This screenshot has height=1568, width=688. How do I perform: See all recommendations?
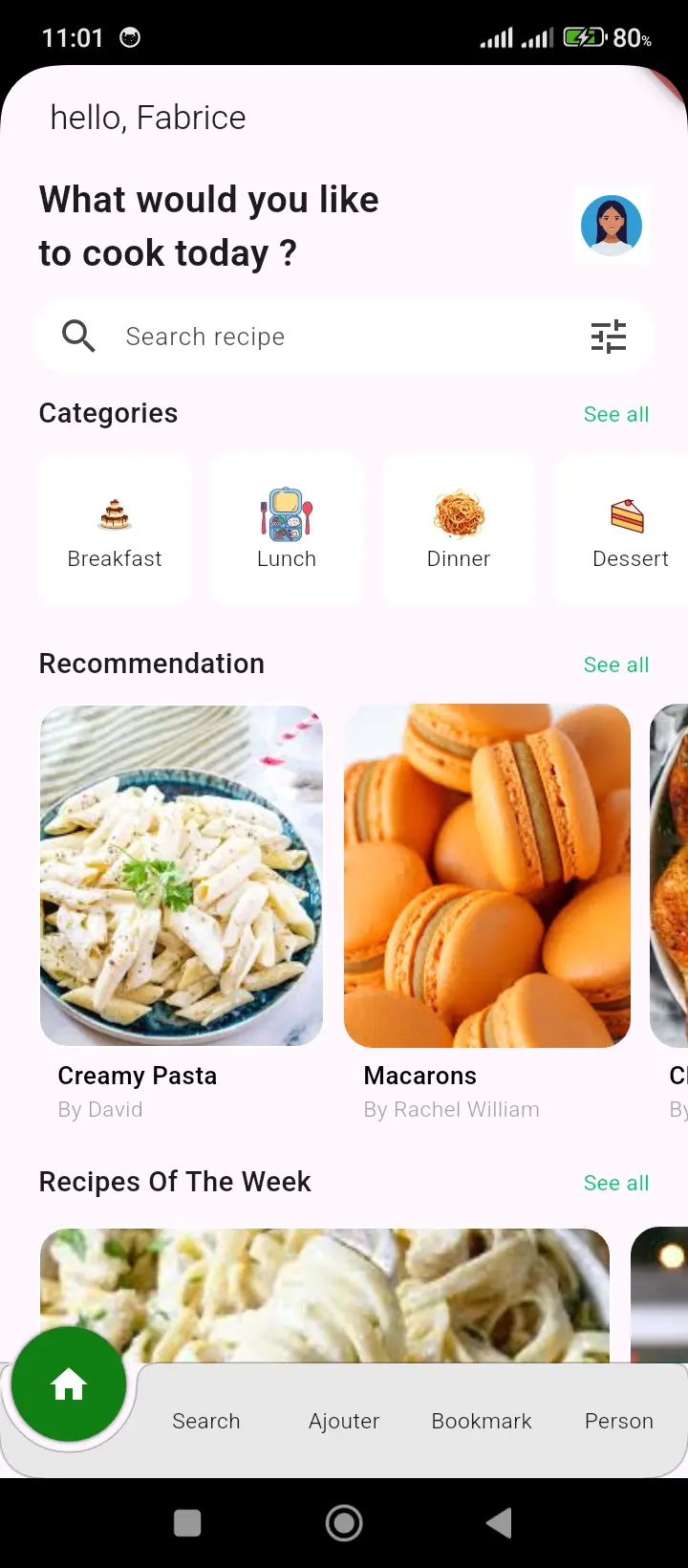(x=615, y=664)
